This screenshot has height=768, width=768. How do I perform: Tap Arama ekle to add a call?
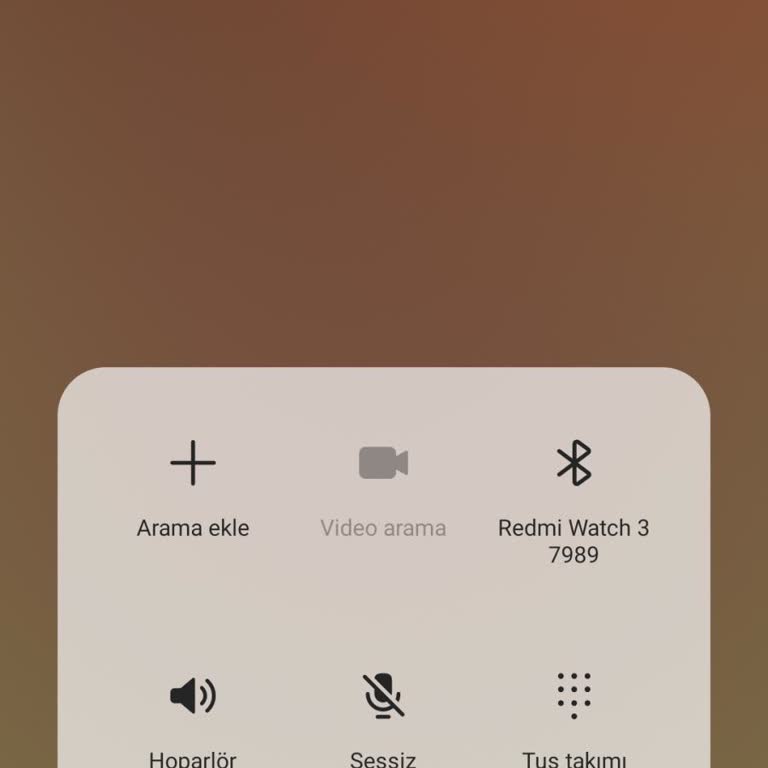(x=193, y=464)
